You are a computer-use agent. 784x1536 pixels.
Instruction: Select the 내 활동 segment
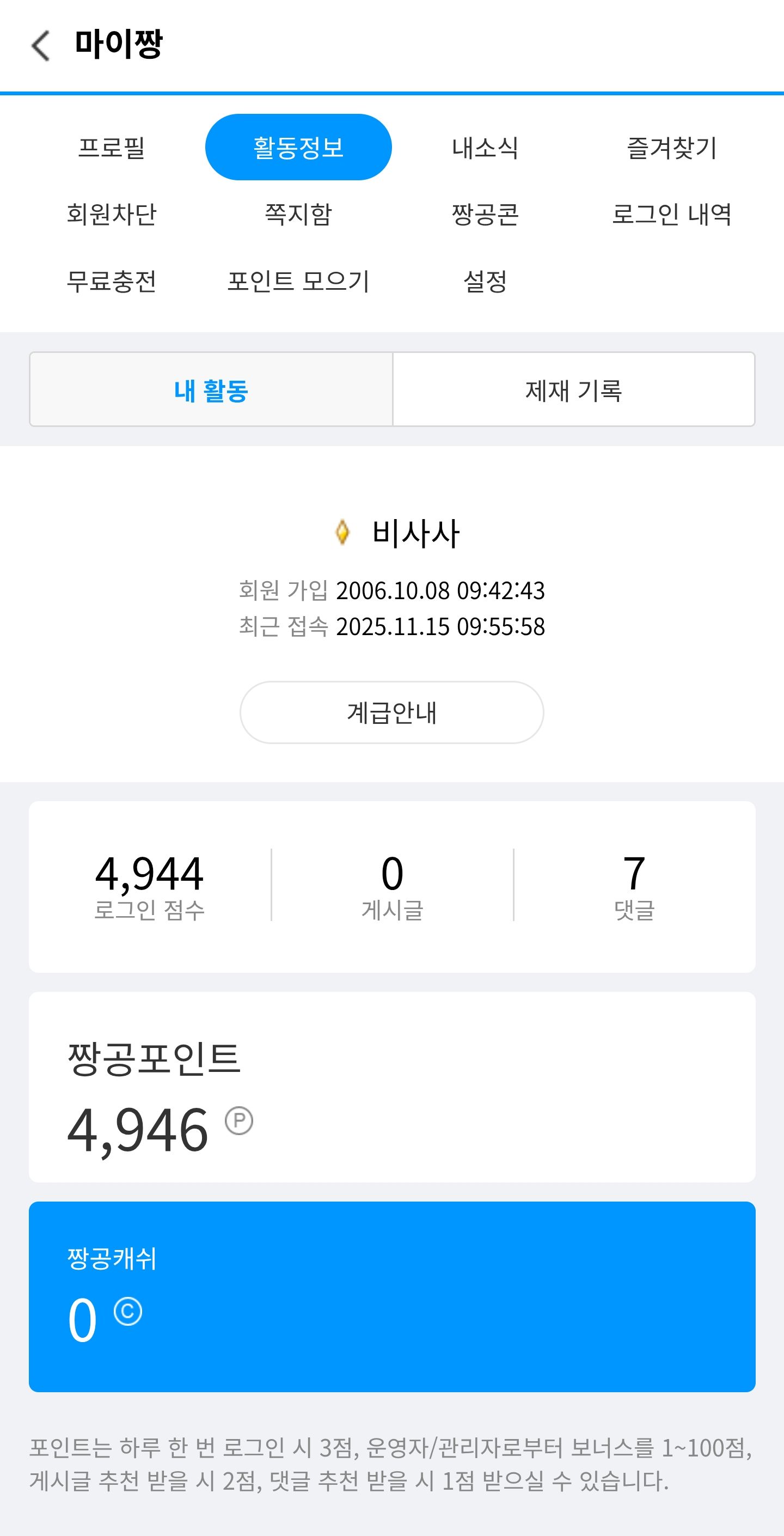[x=211, y=390]
